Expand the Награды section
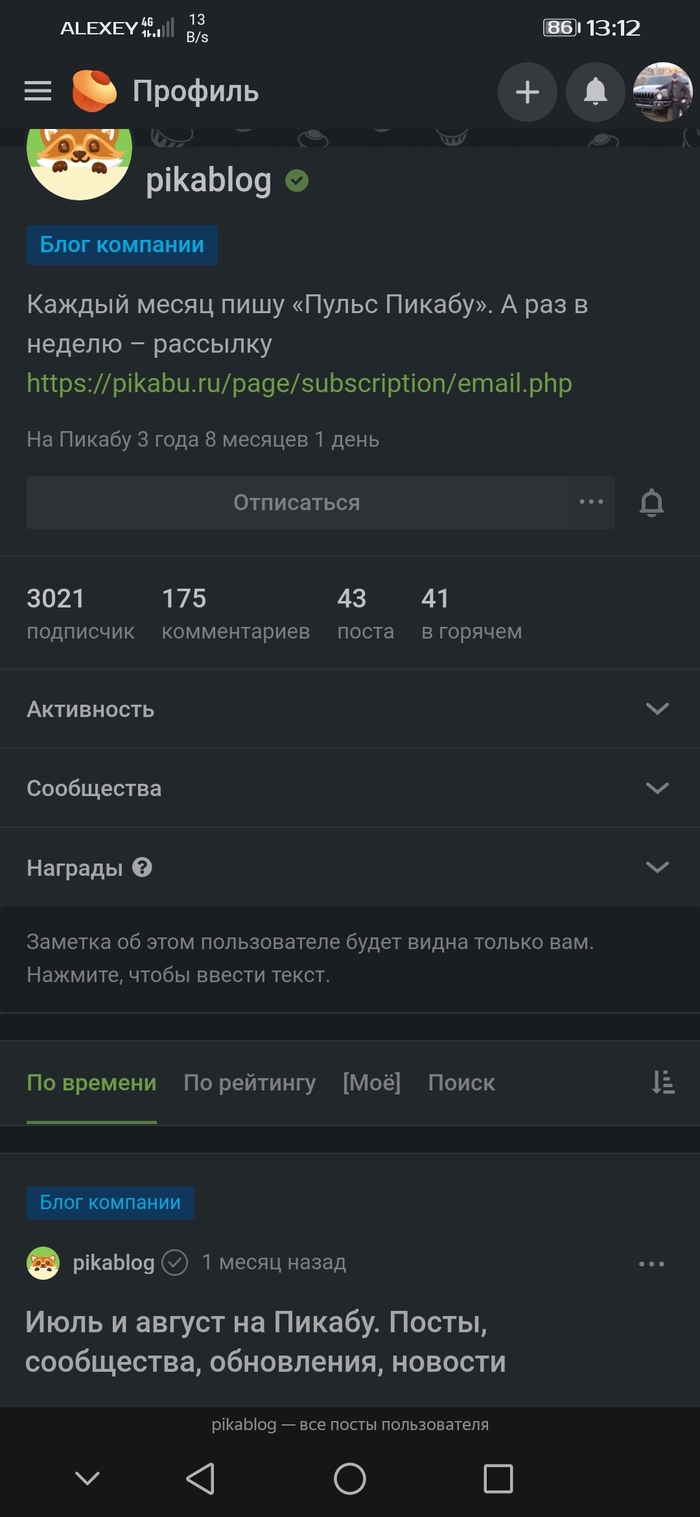 click(656, 867)
